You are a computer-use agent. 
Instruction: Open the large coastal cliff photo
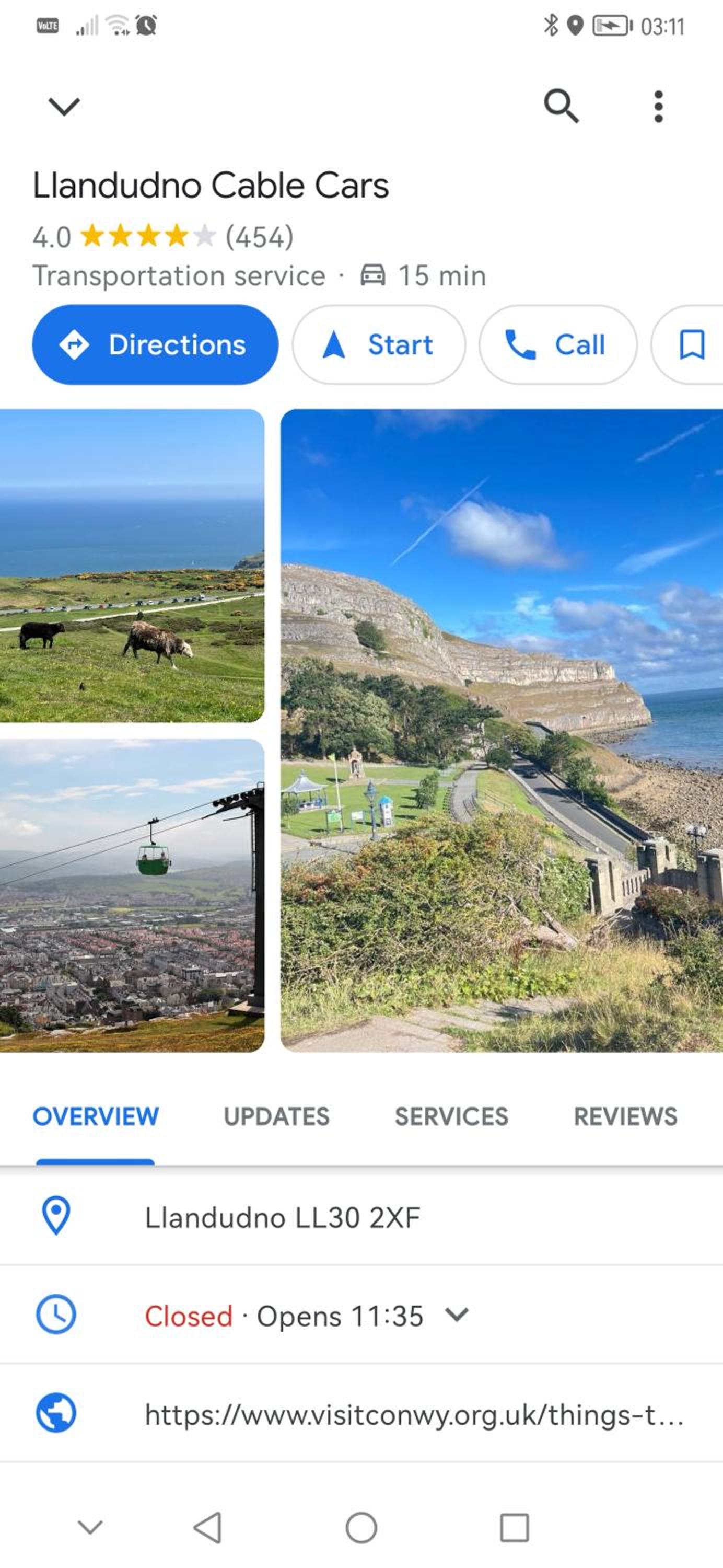[502, 731]
